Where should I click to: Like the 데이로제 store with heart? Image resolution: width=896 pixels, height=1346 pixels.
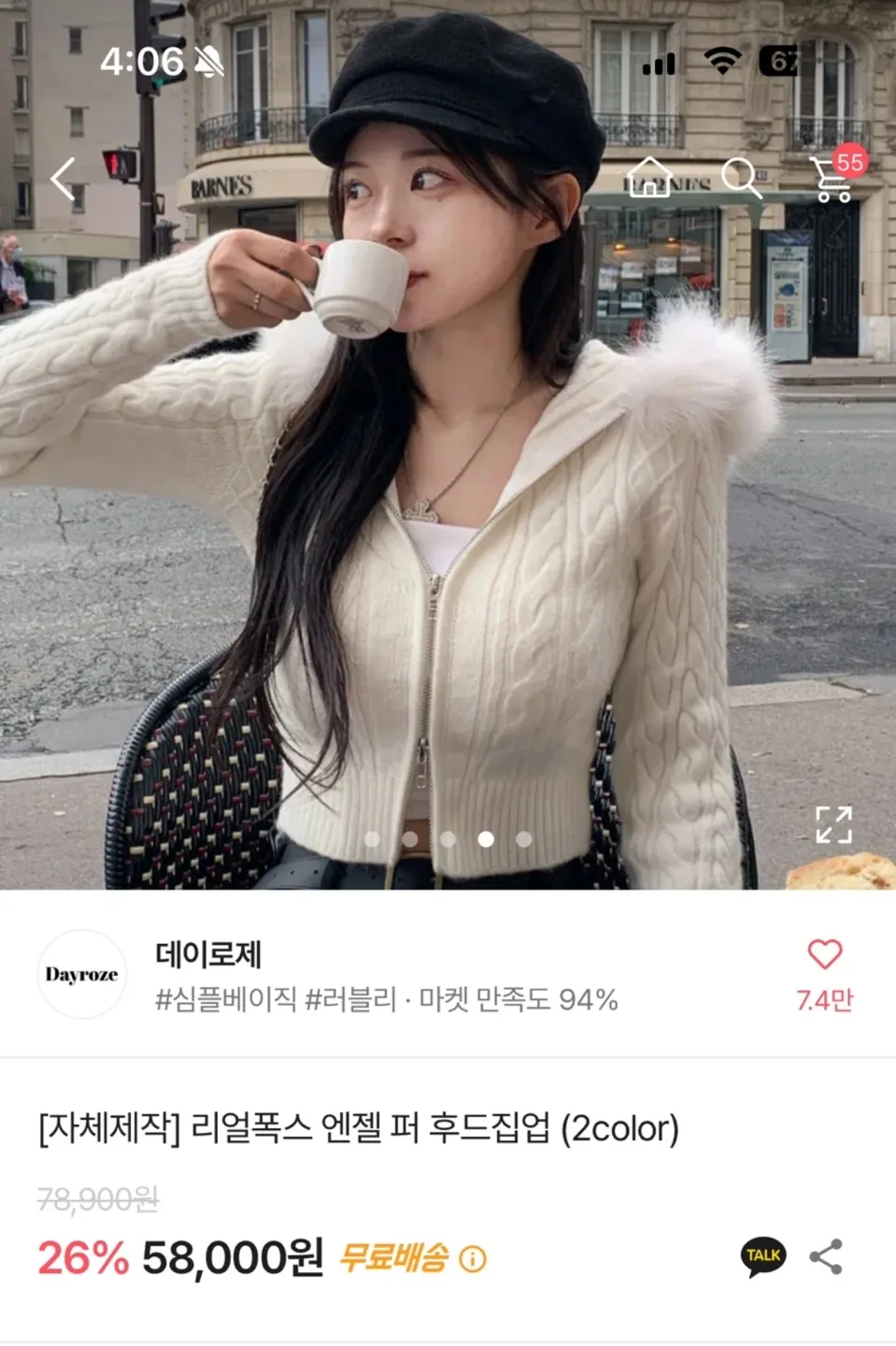(x=824, y=955)
